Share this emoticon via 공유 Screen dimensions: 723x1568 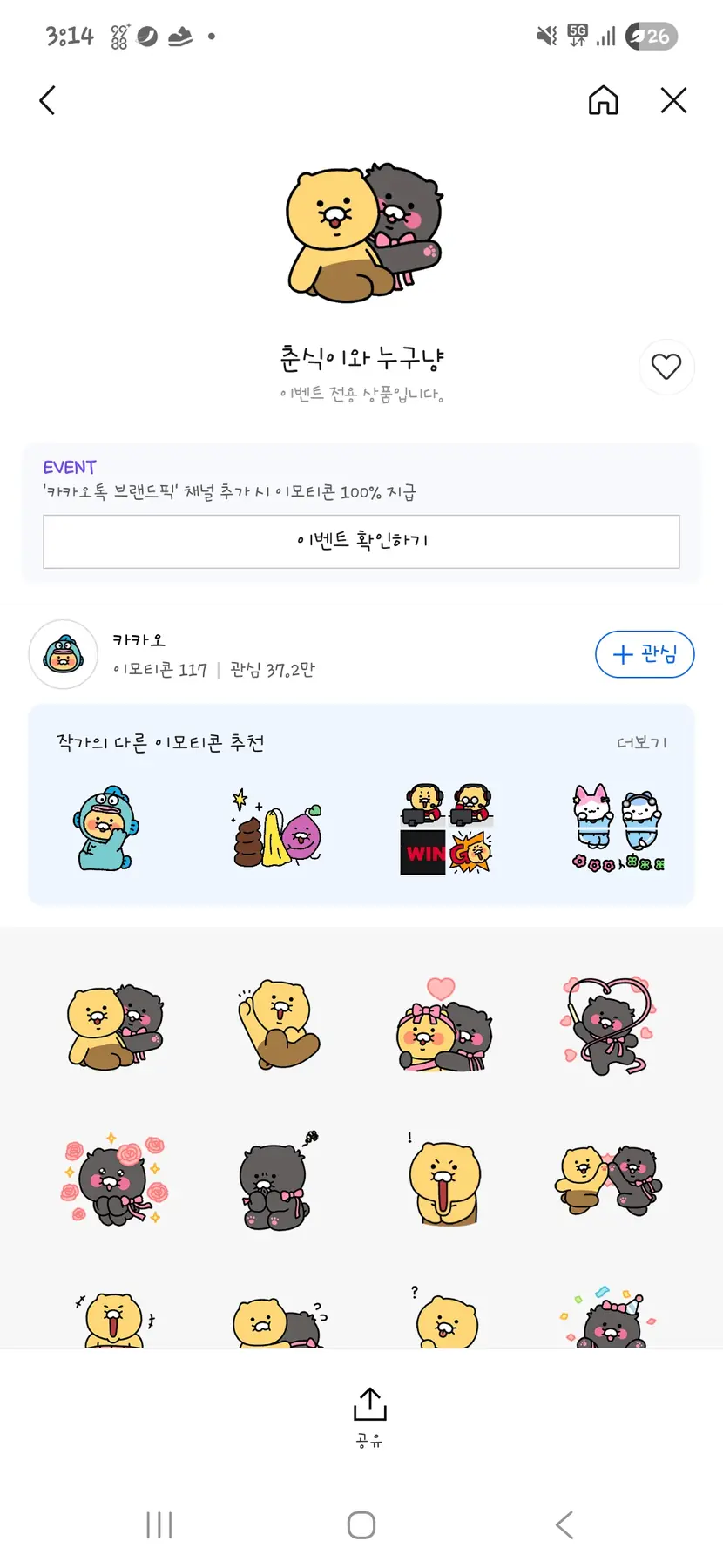(369, 1416)
